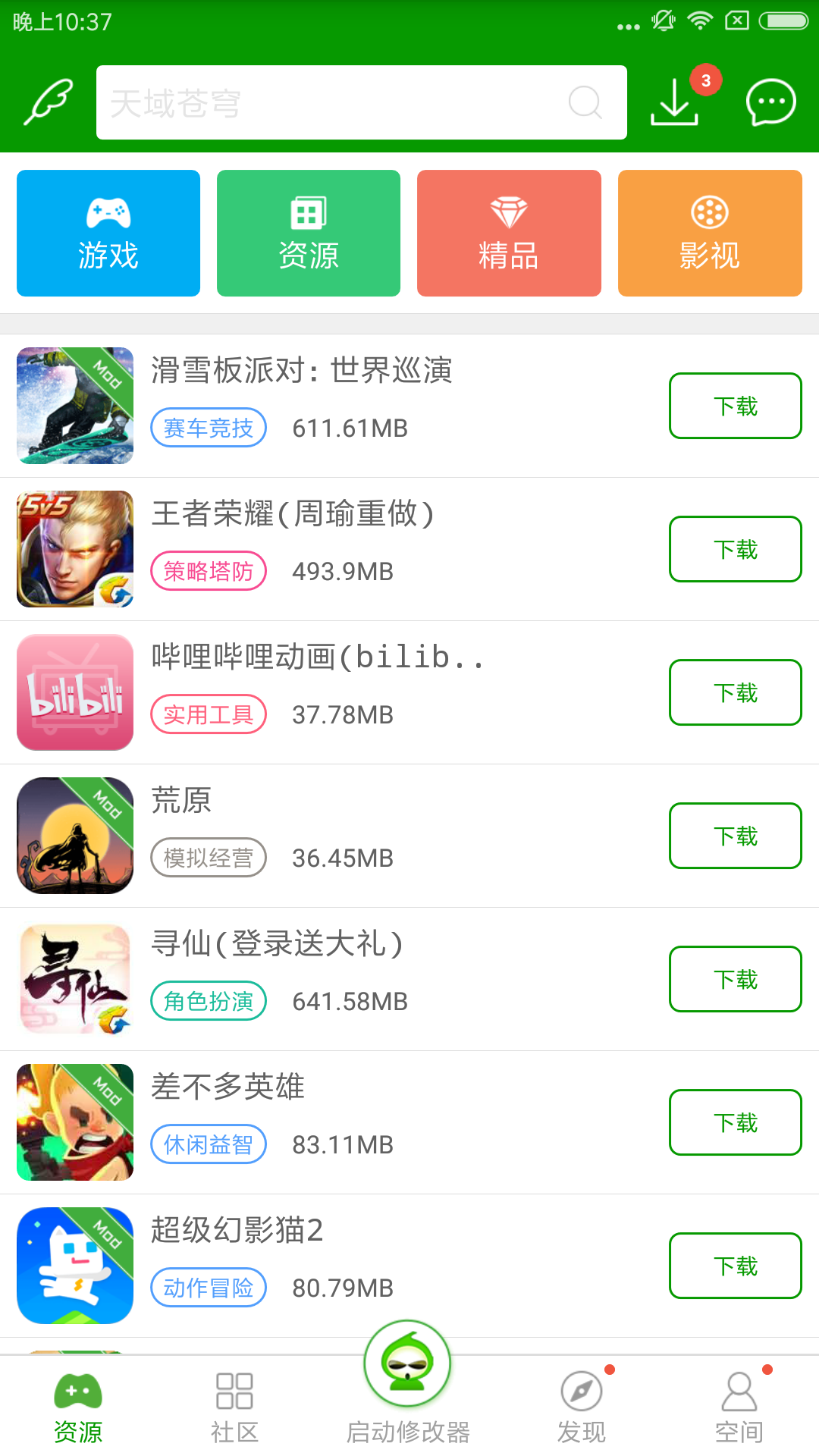Screen dimensions: 819x1456
Task: Download 哔哩哔哩动画 app
Action: click(x=734, y=692)
